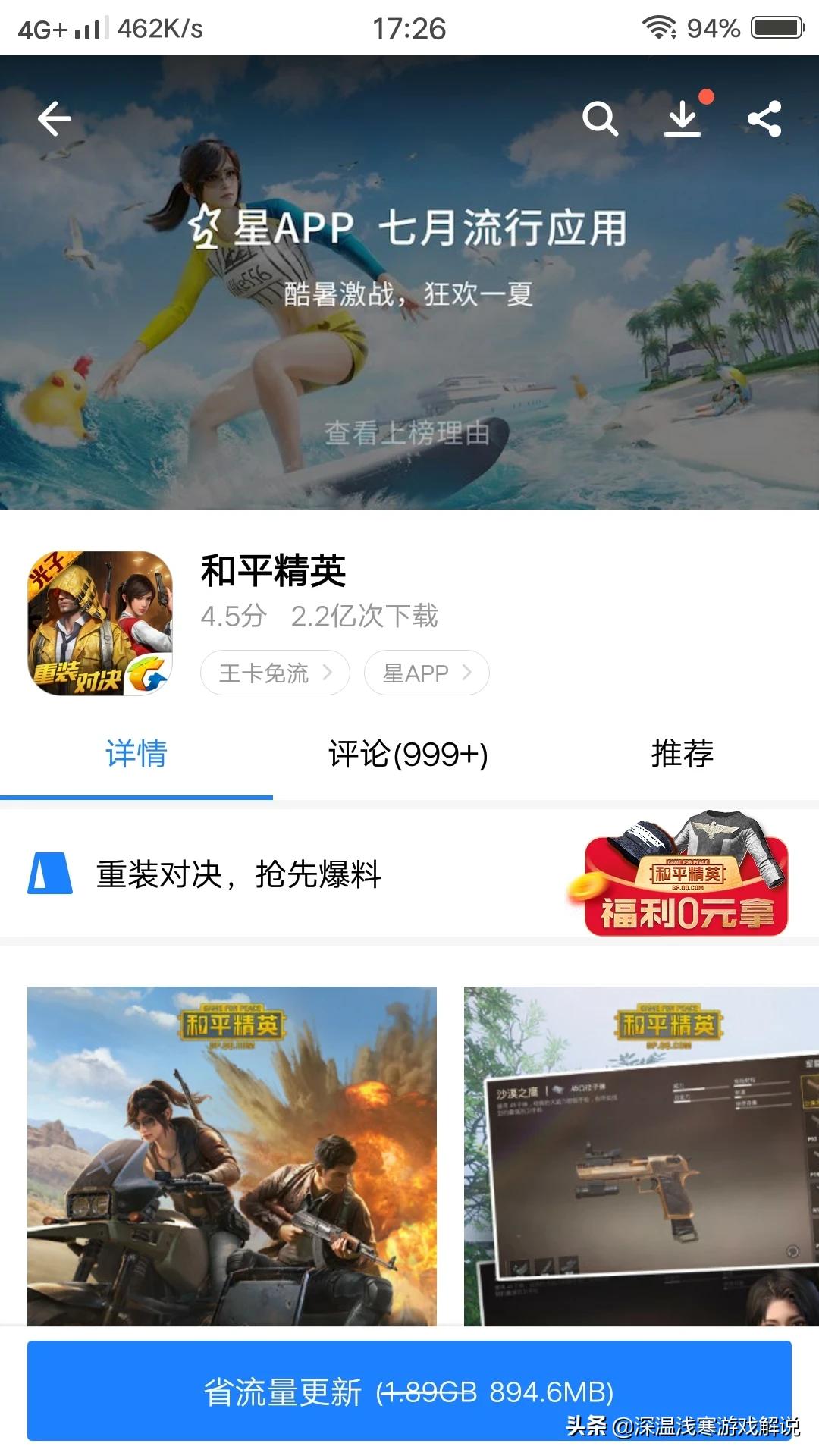Screen dimensions: 819x1456
Task: View the motorcycle explosion screenshot
Action: click(x=232, y=1155)
